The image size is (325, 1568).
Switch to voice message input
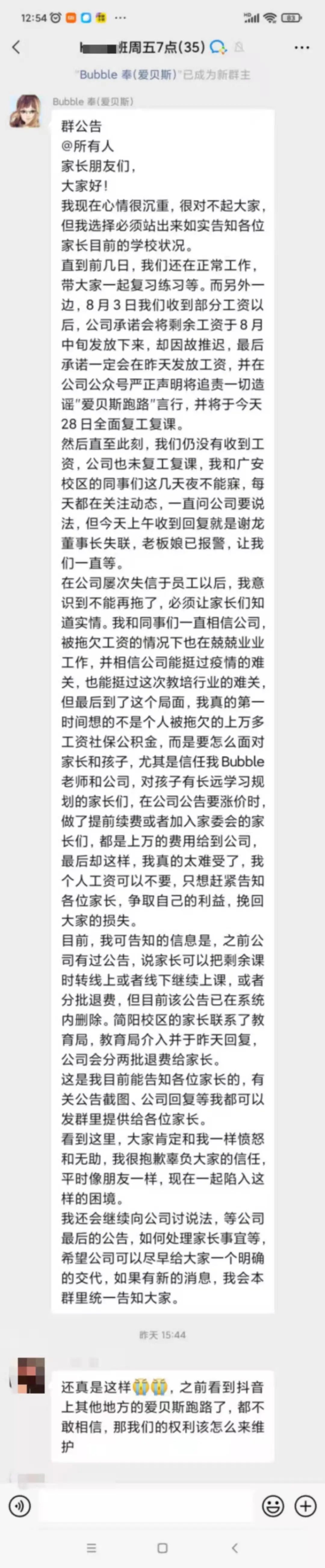[20, 1506]
